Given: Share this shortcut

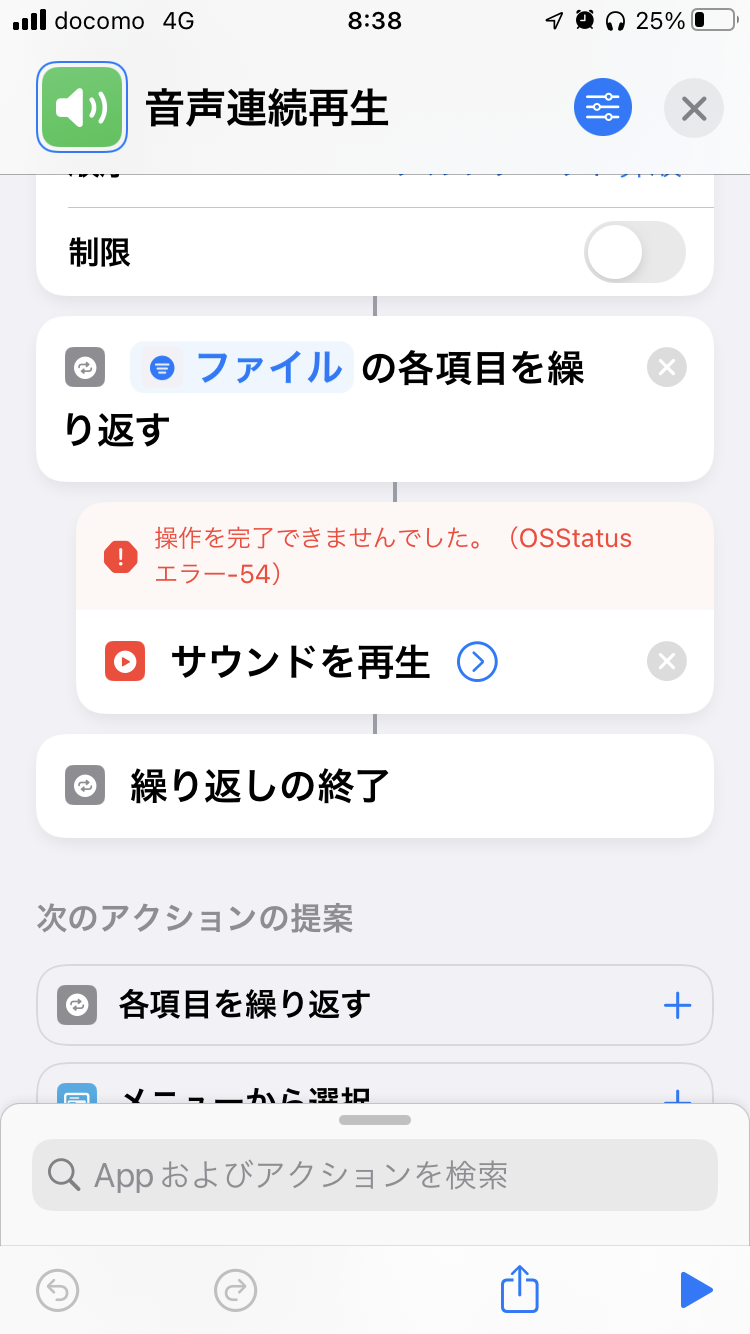Looking at the screenshot, I should tap(520, 1290).
